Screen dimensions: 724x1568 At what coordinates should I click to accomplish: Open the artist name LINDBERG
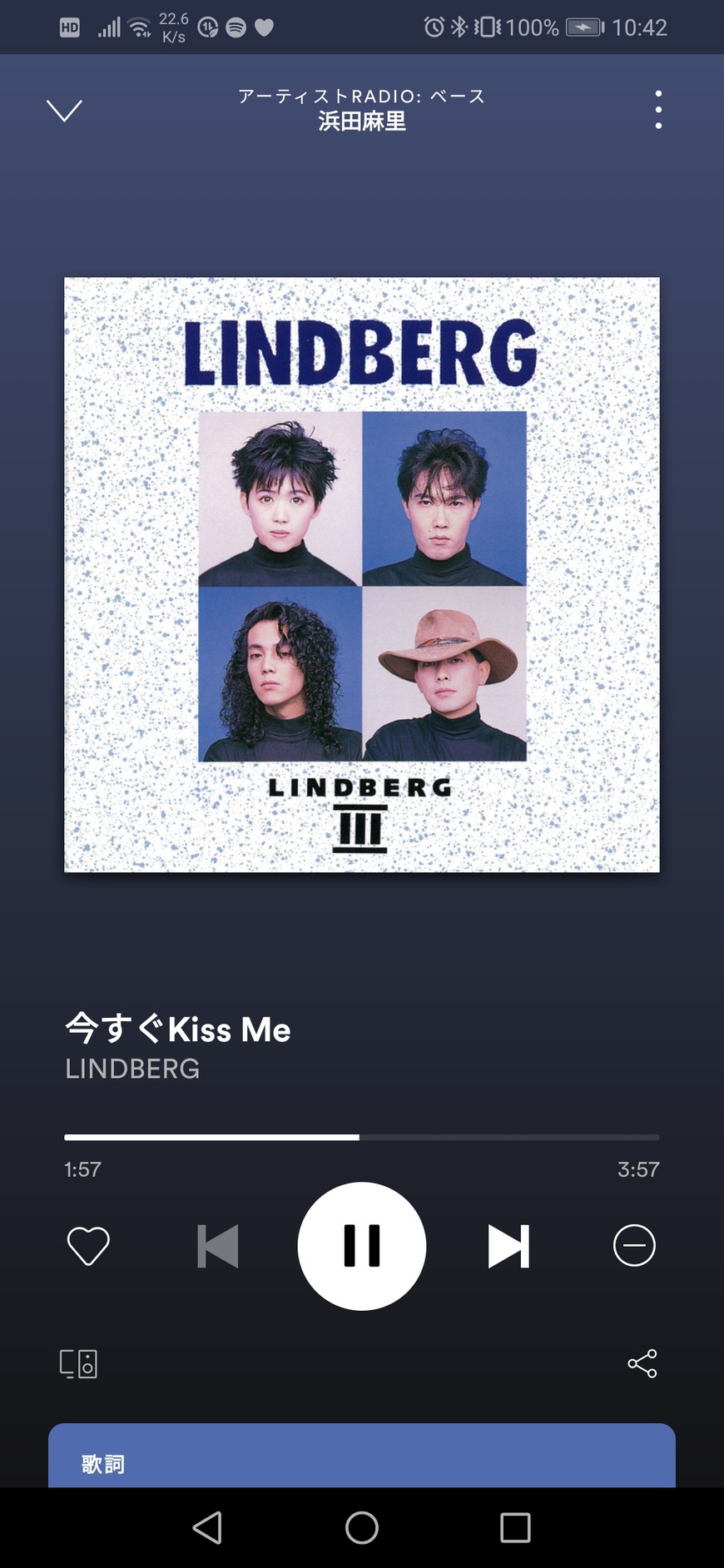[x=132, y=1069]
